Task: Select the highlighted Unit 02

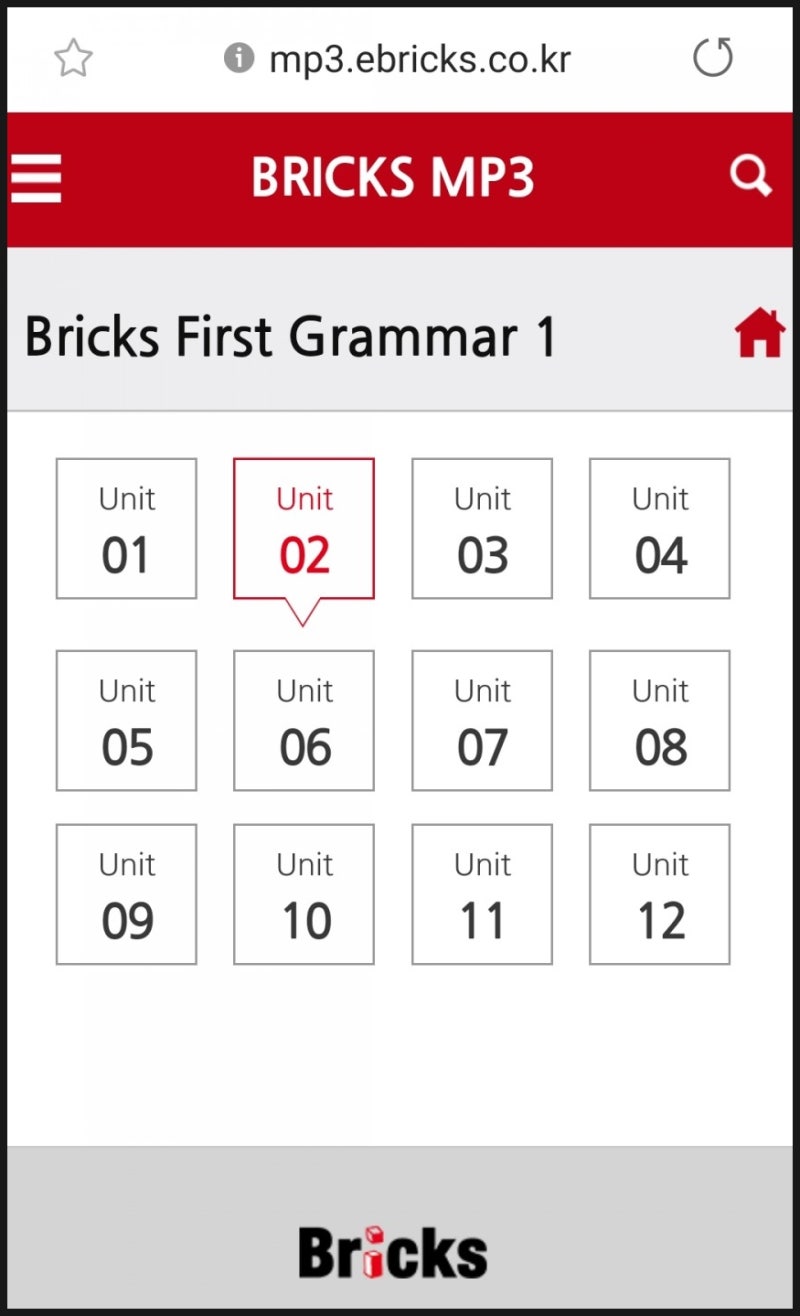Action: [x=303, y=528]
